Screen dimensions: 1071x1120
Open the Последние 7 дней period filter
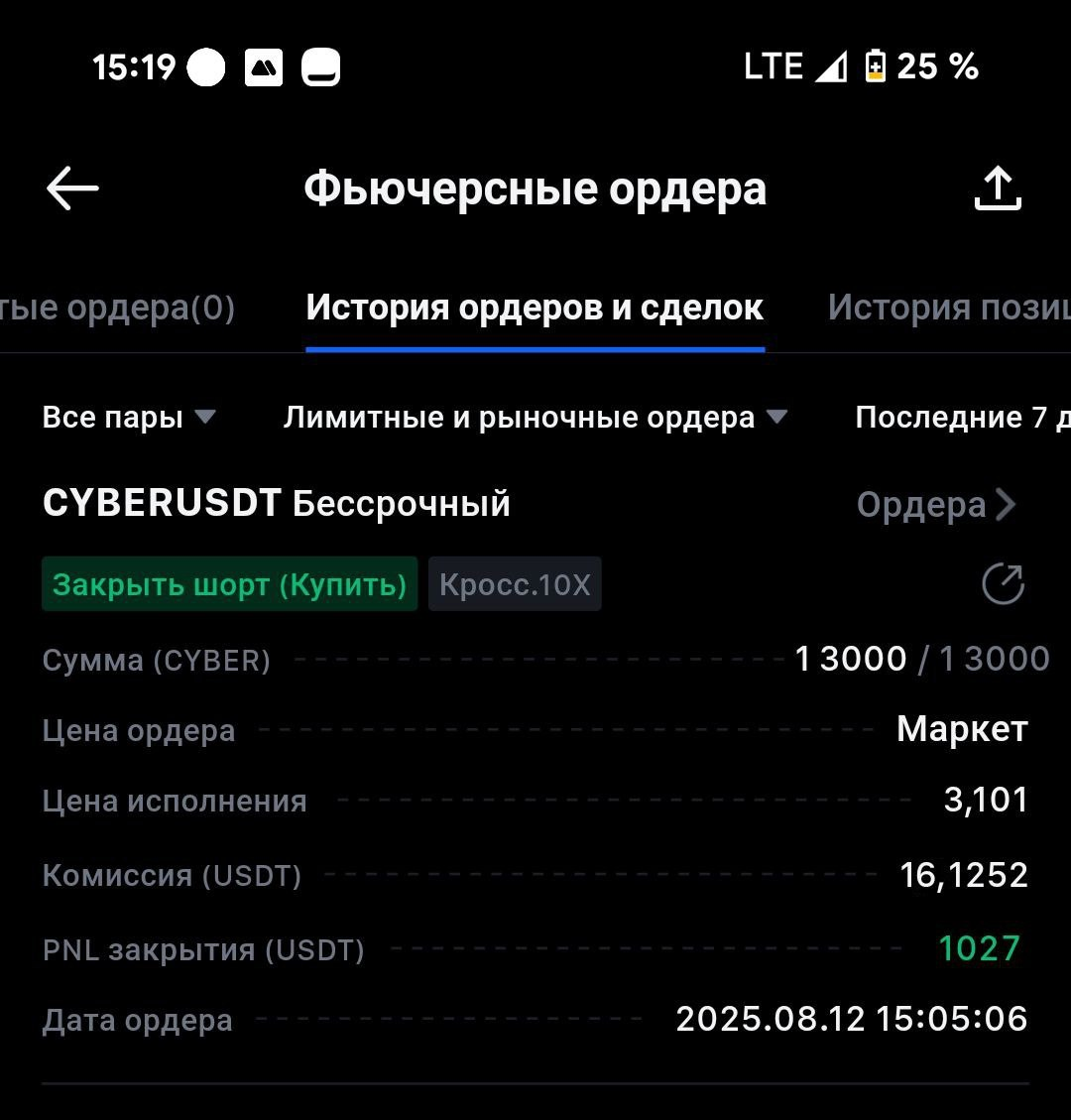[960, 418]
